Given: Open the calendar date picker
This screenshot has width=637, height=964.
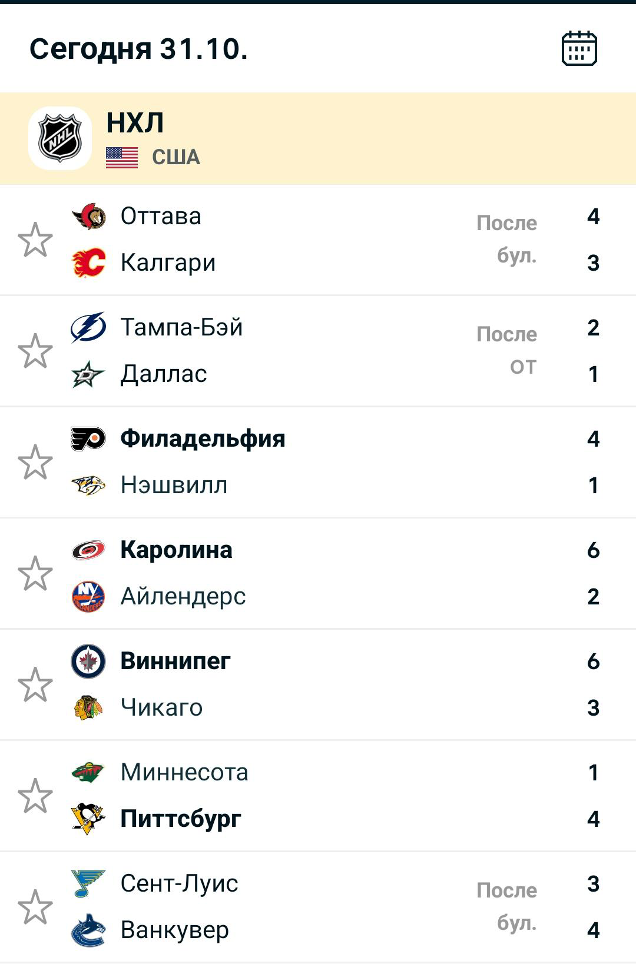Looking at the screenshot, I should (x=579, y=48).
